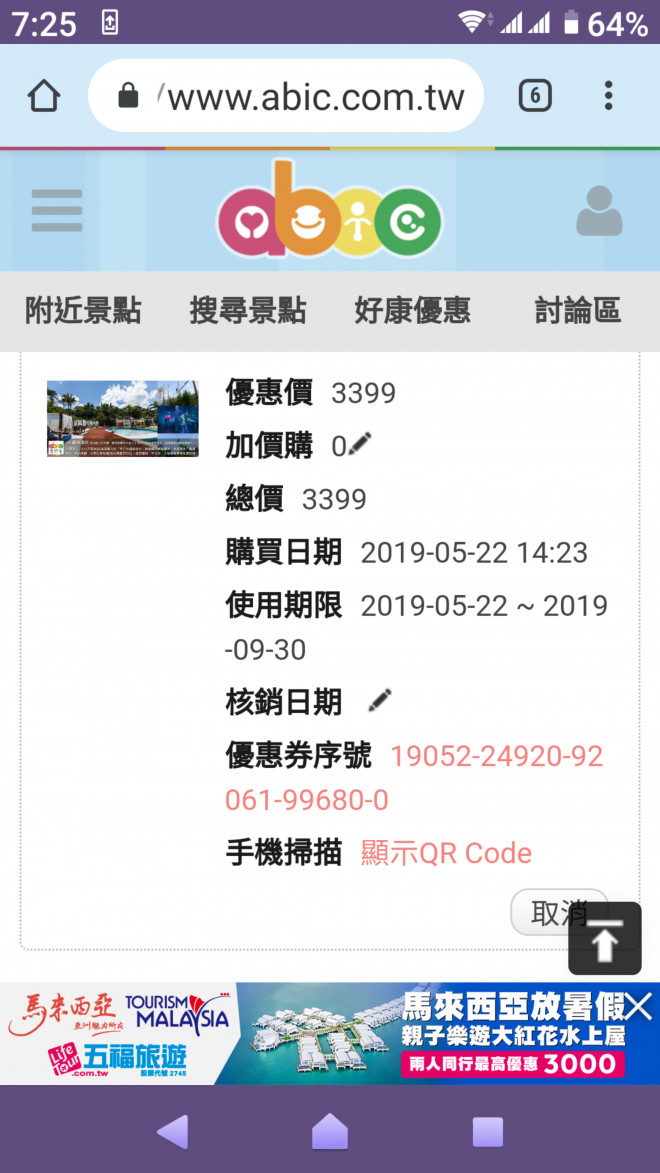
Task: Open the coupon serial number link
Action: pyautogui.click(x=496, y=757)
